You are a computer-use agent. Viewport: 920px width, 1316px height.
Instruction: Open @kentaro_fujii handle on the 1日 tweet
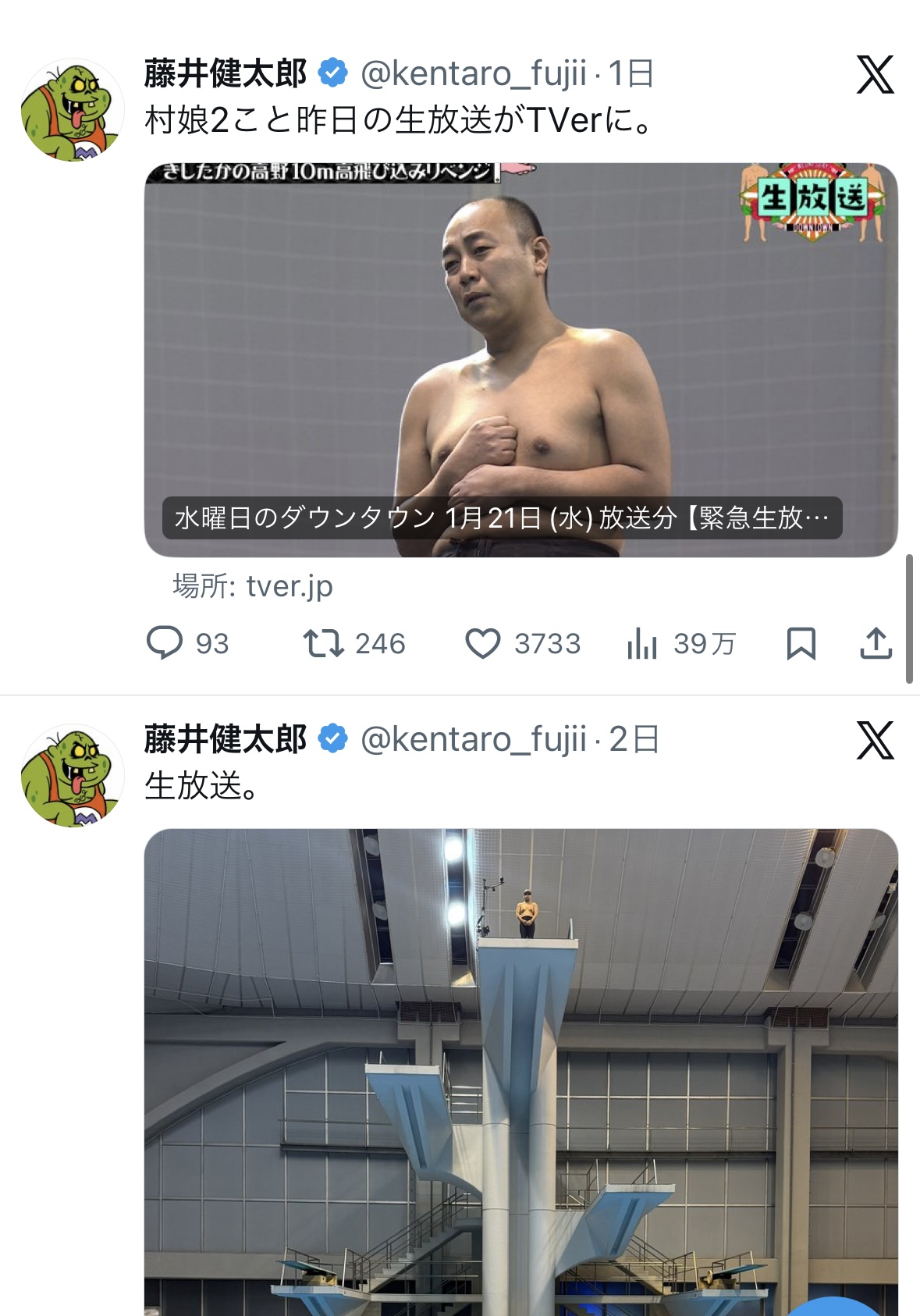coord(473,74)
